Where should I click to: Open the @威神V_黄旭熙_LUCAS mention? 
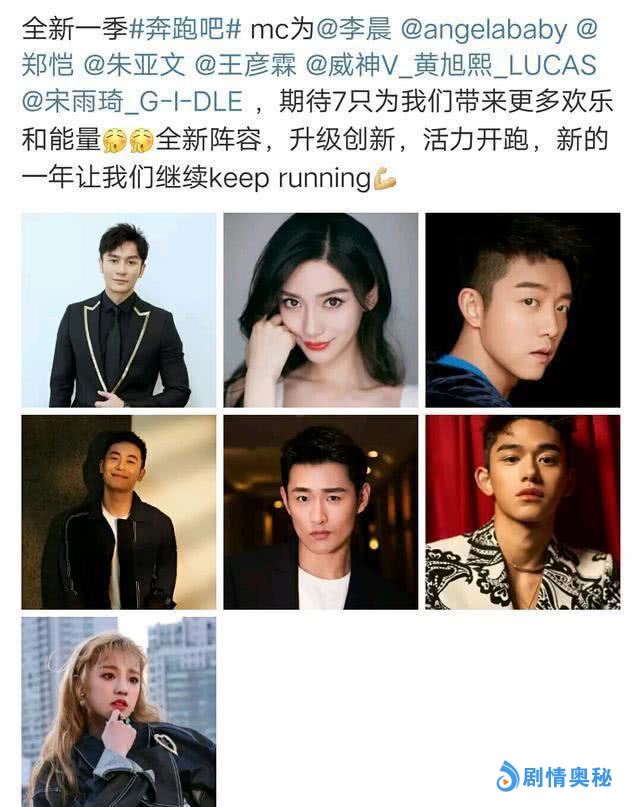450,65
